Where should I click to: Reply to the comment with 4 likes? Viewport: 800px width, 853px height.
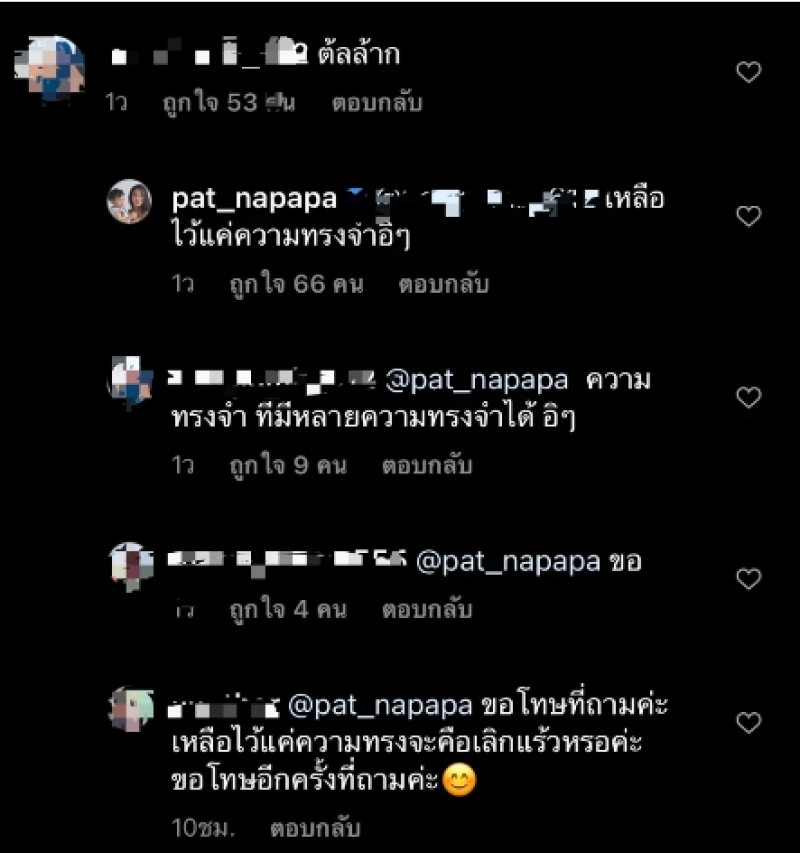(x=427, y=609)
